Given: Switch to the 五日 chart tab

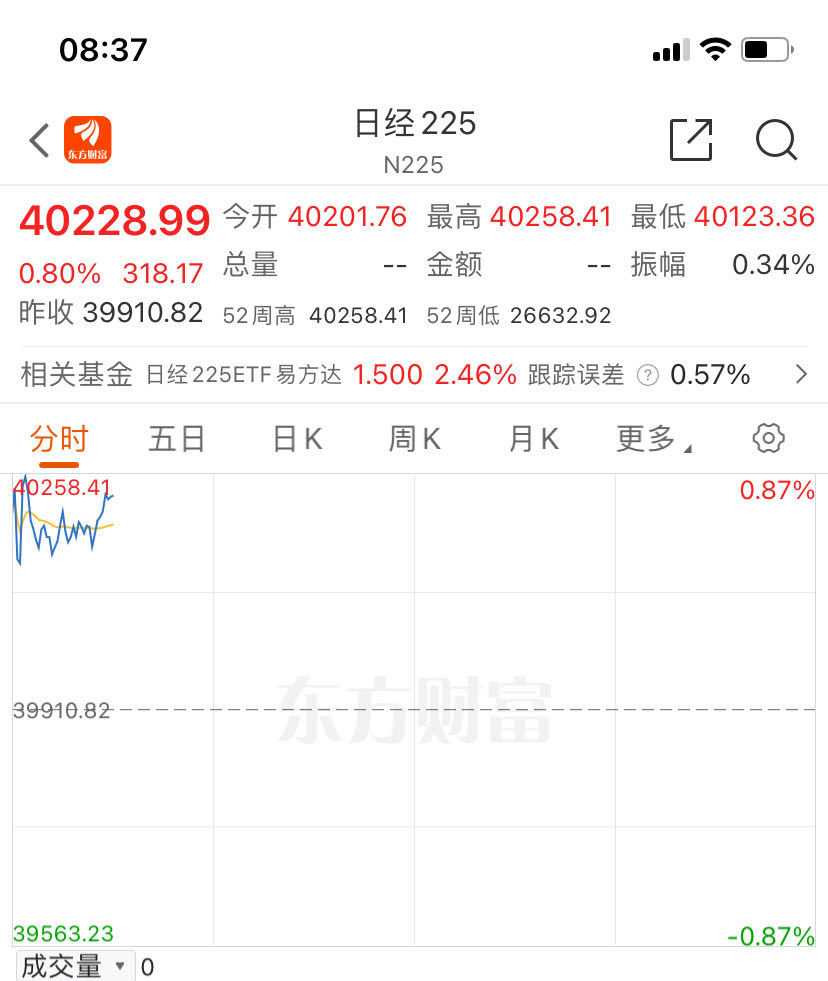Looking at the screenshot, I should pyautogui.click(x=177, y=438).
